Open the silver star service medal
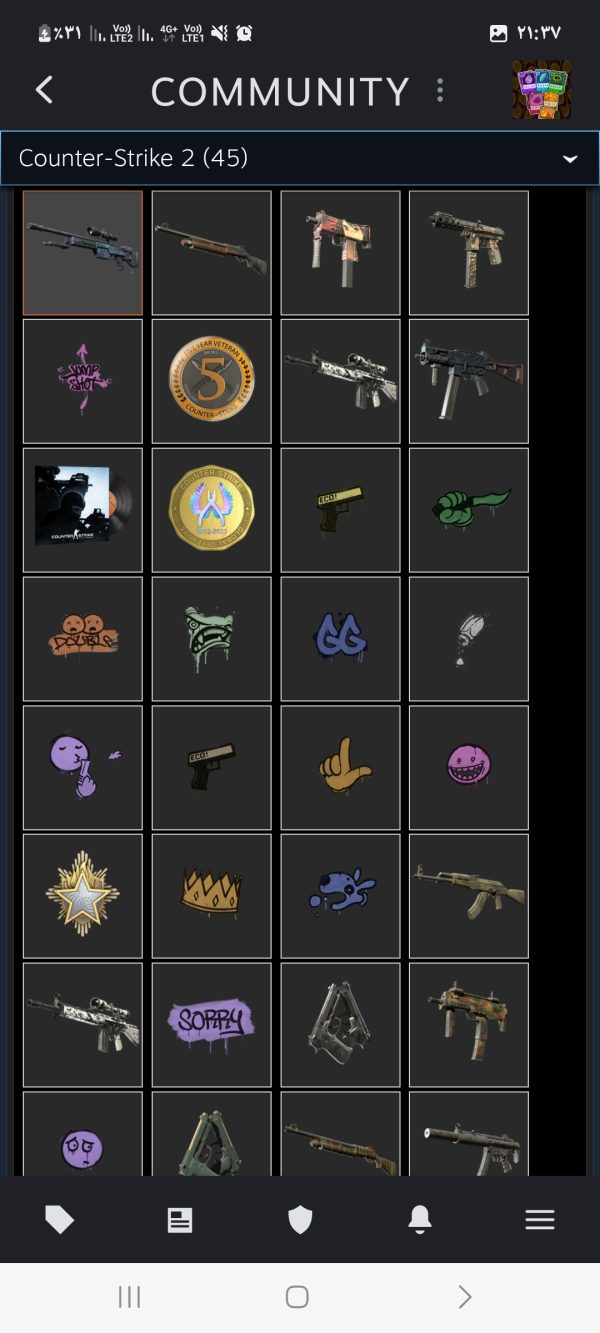Image resolution: width=600 pixels, height=1333 pixels. click(83, 895)
